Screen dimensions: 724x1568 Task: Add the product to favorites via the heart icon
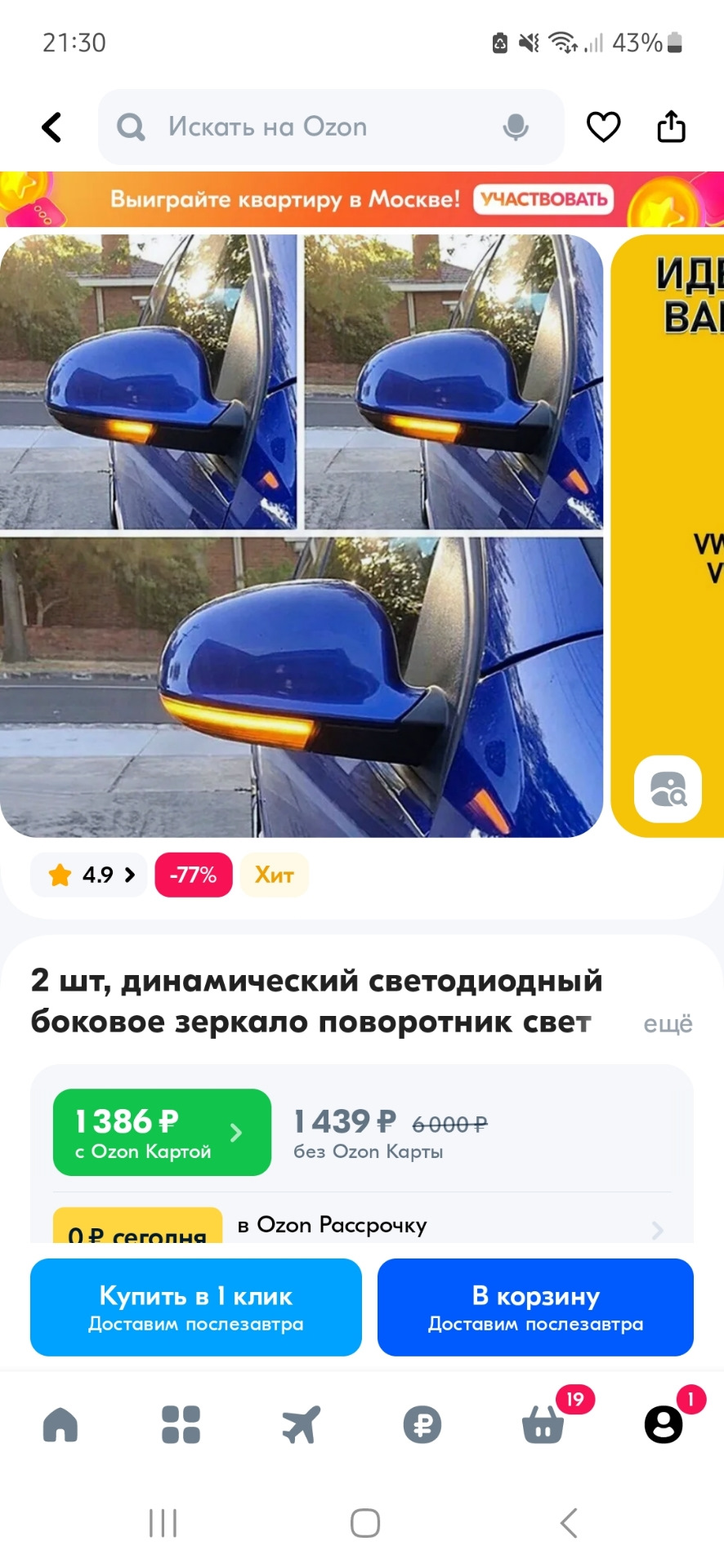tap(604, 127)
